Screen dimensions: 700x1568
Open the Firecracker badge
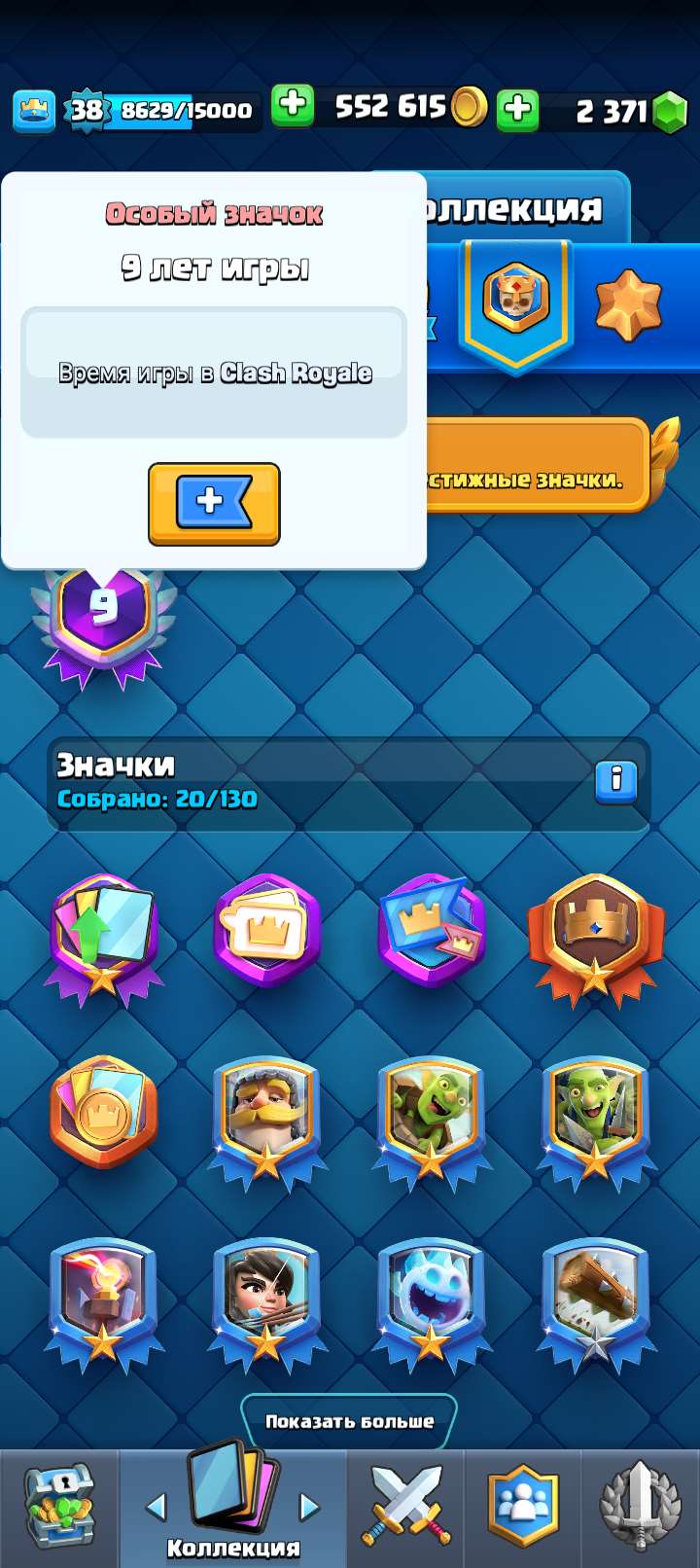(x=266, y=1299)
